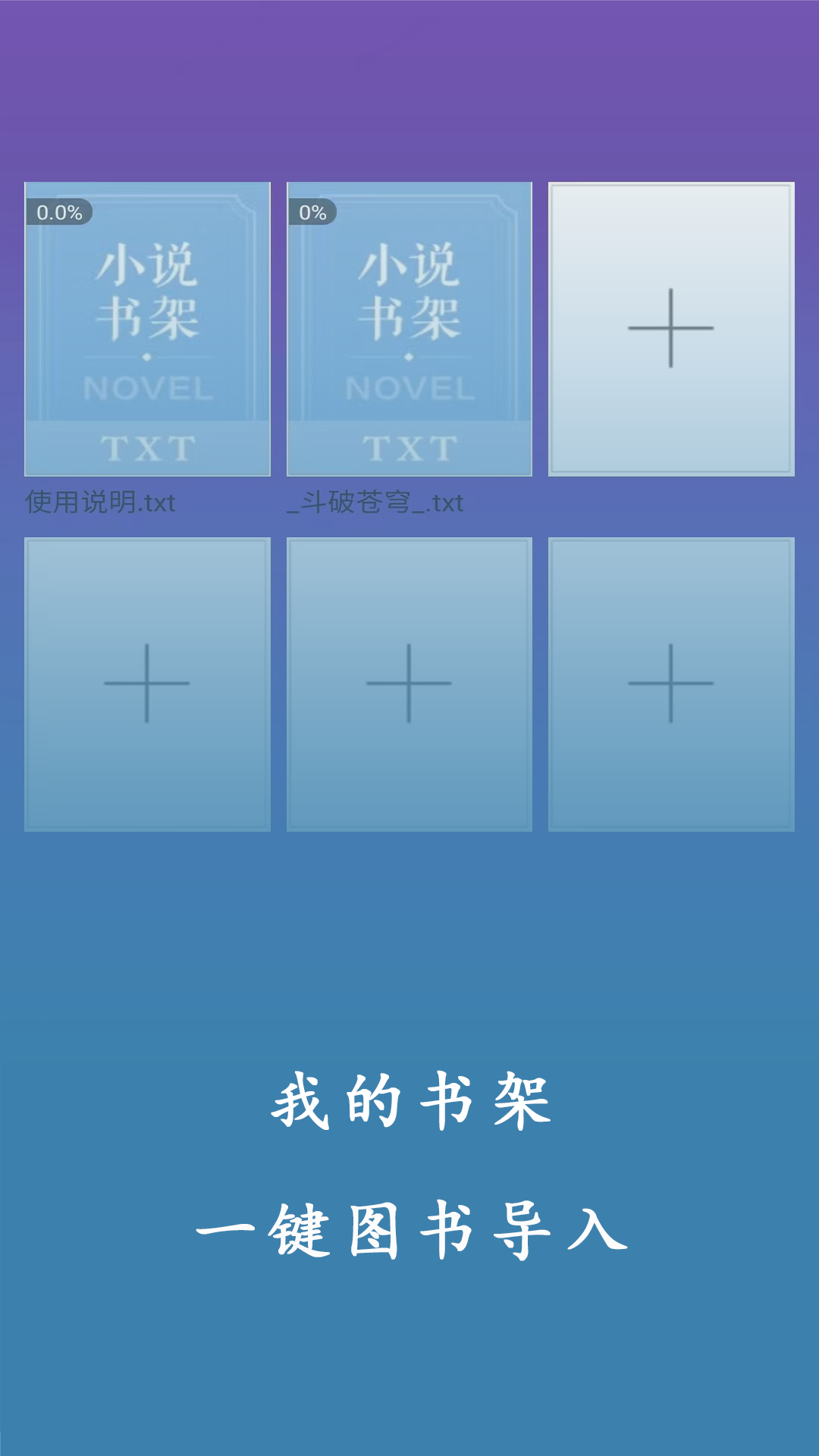Select the _斗破苍穹_.txt file name label
This screenshot has width=819, height=1456.
pyautogui.click(x=377, y=502)
